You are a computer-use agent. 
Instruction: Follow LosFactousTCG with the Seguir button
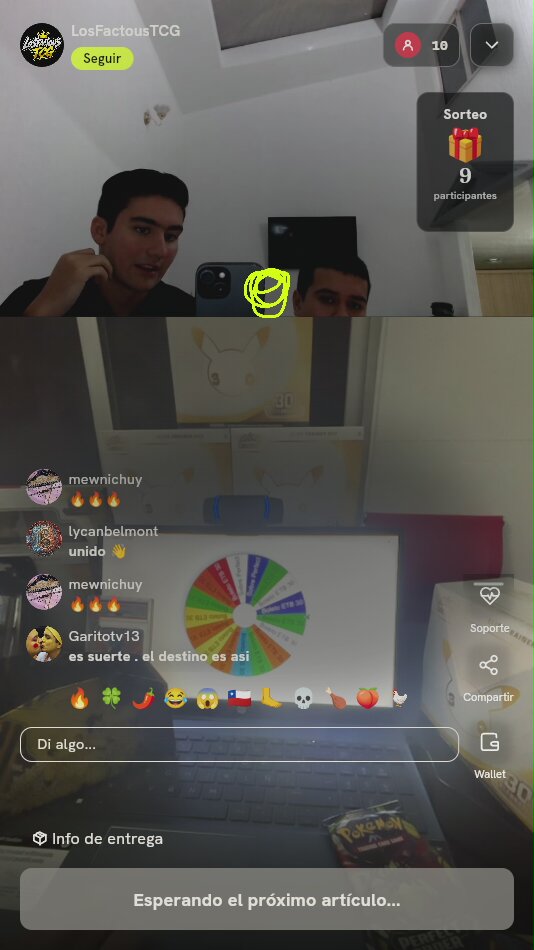102,59
